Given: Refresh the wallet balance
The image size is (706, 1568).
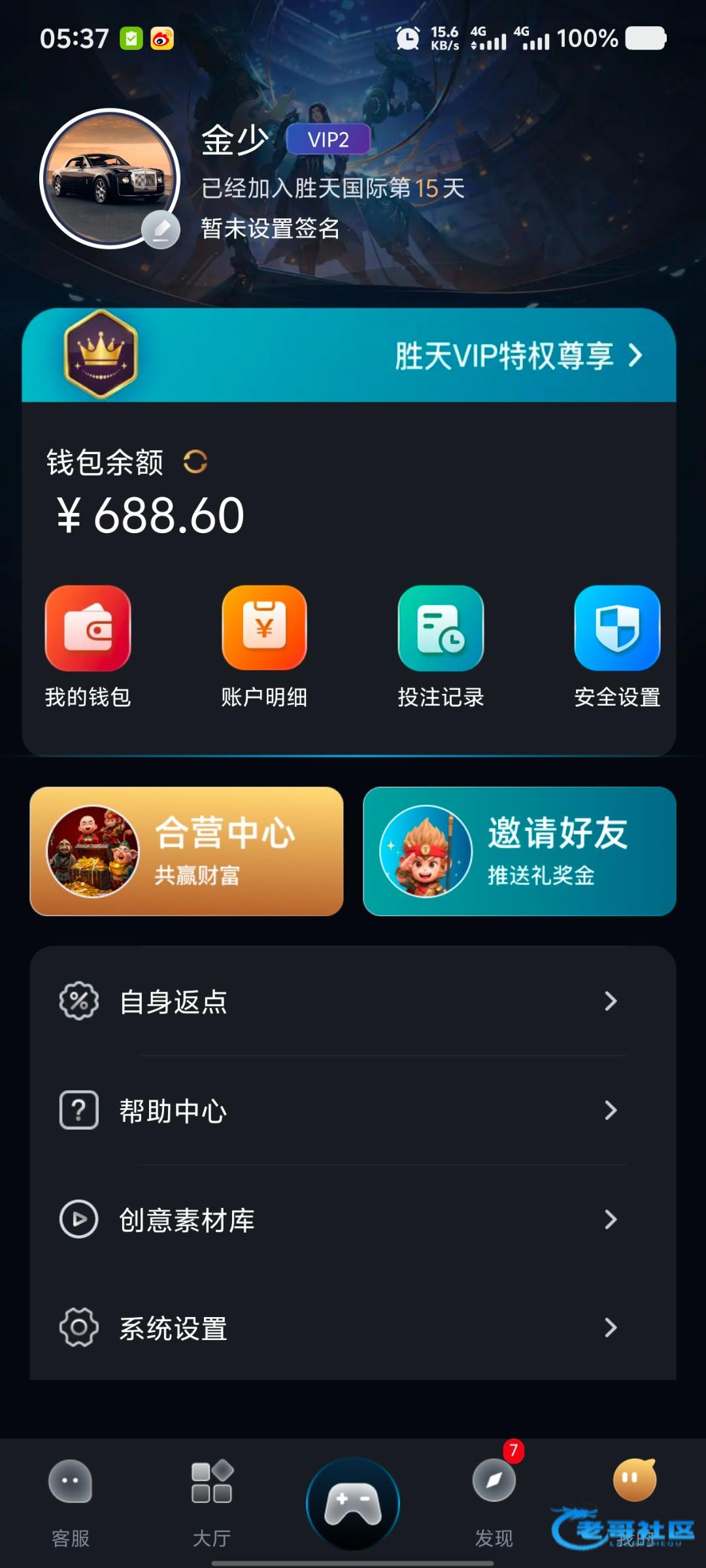Looking at the screenshot, I should 195,462.
